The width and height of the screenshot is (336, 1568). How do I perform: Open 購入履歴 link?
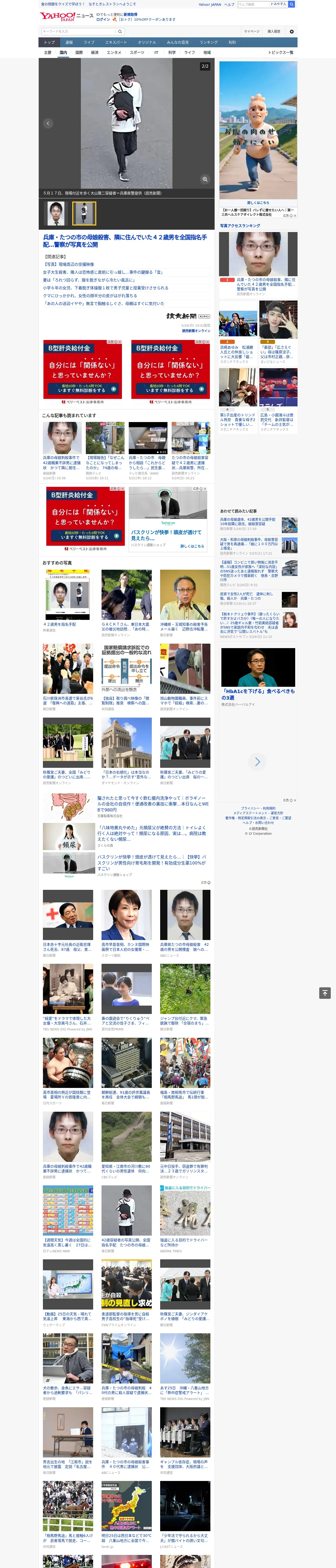[274, 31]
